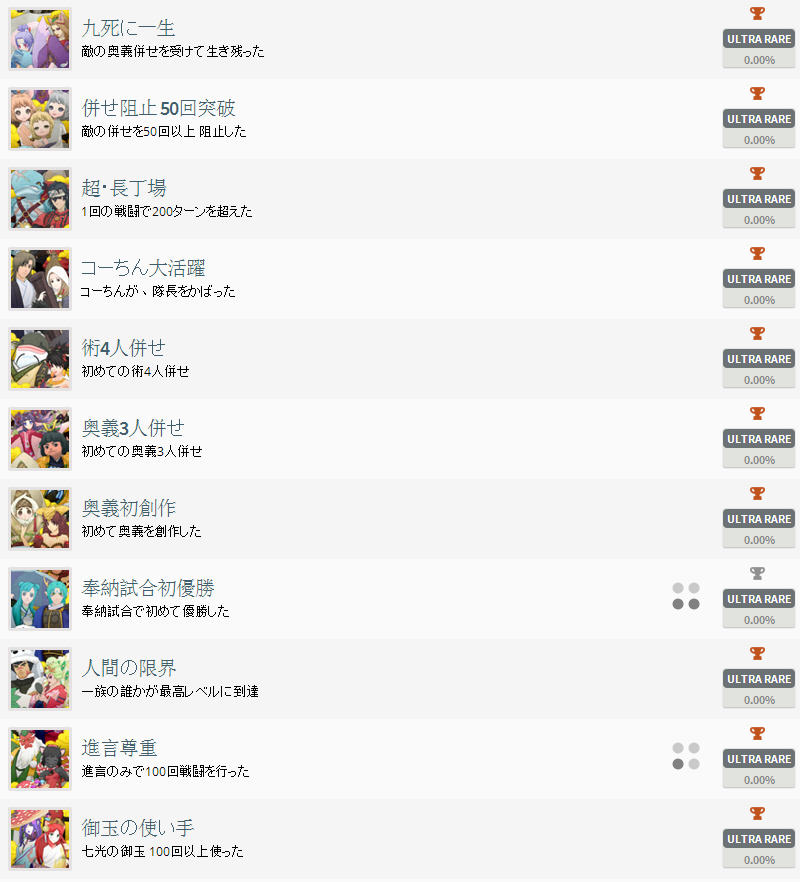View the 進言尊重 trophy details
Image resolution: width=800 pixels, height=882 pixels.
(x=119, y=748)
